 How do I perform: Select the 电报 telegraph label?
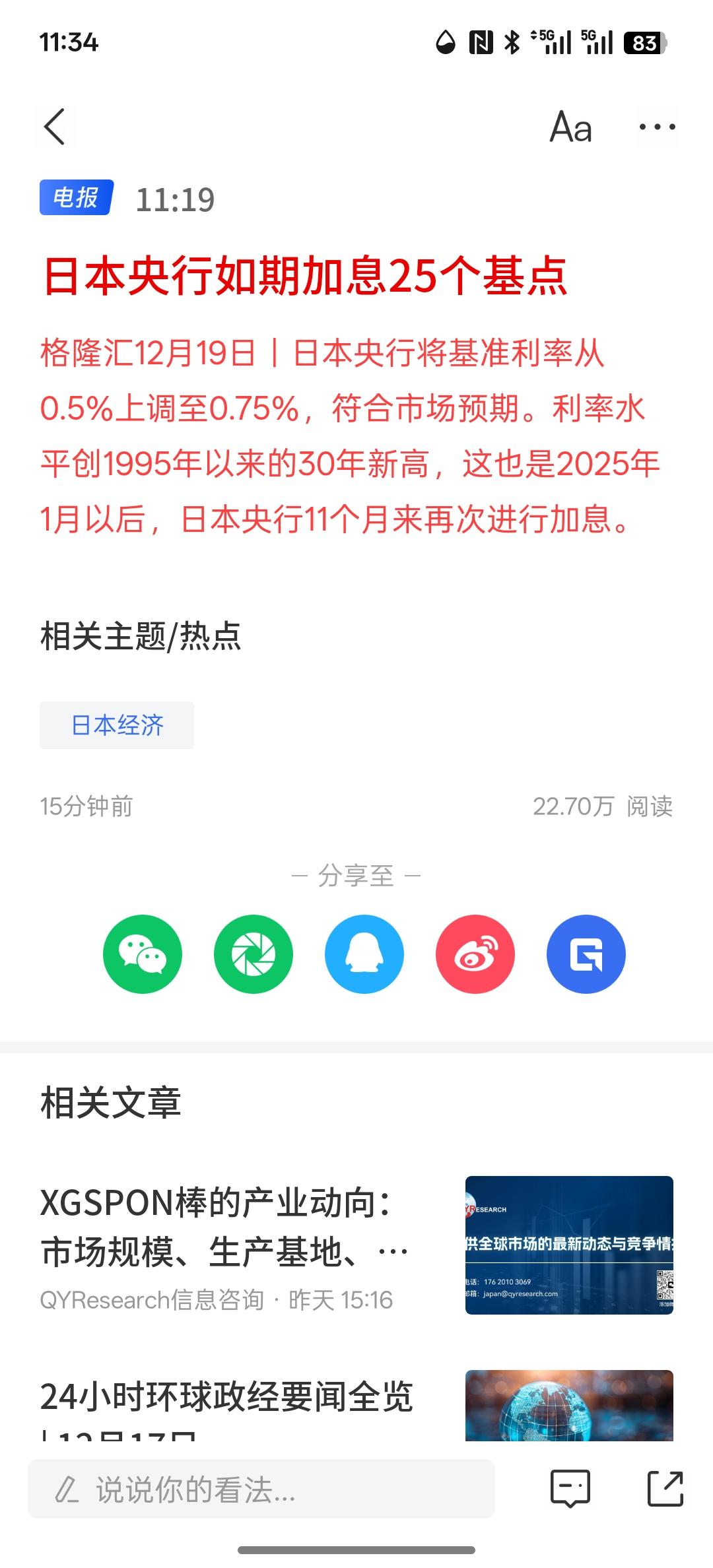click(x=75, y=198)
